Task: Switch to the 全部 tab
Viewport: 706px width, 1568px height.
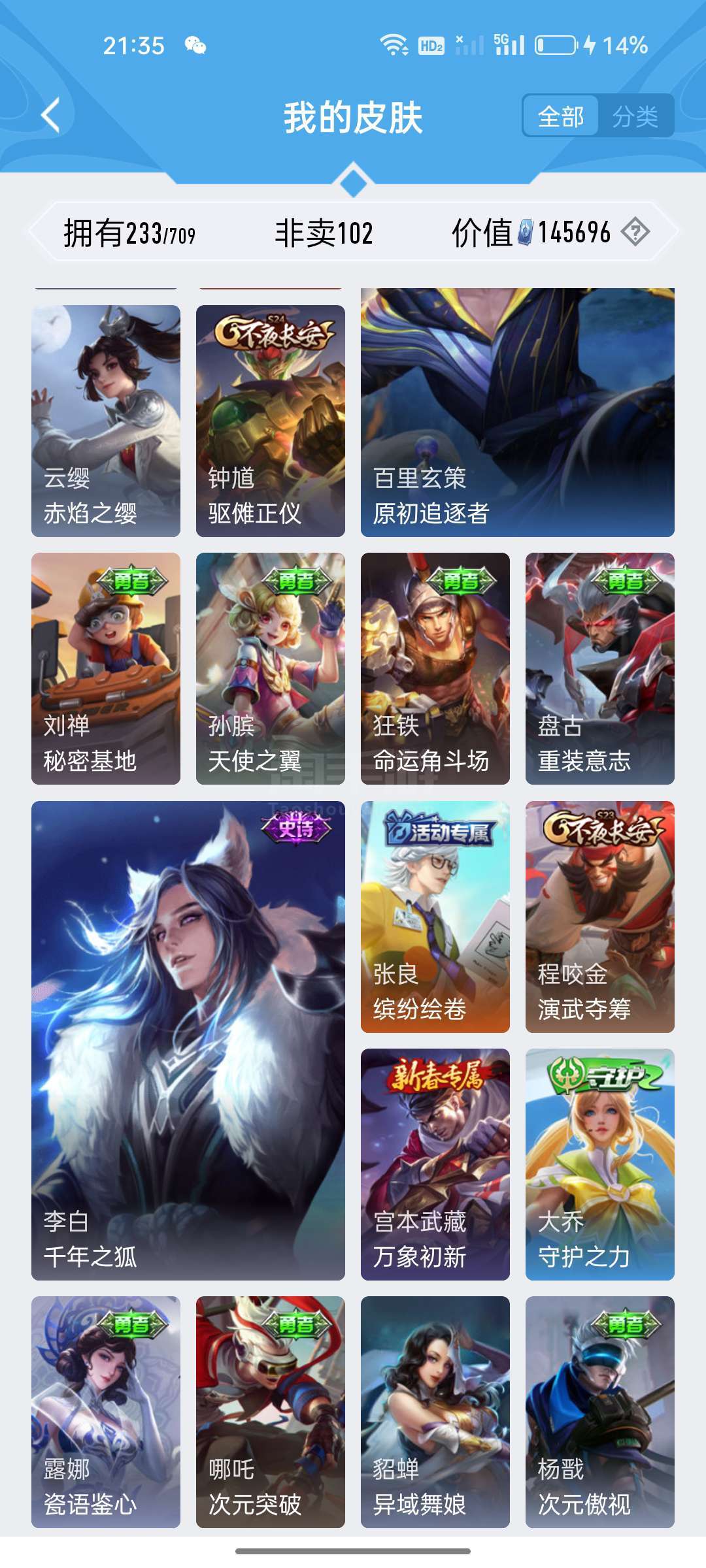Action: [560, 117]
